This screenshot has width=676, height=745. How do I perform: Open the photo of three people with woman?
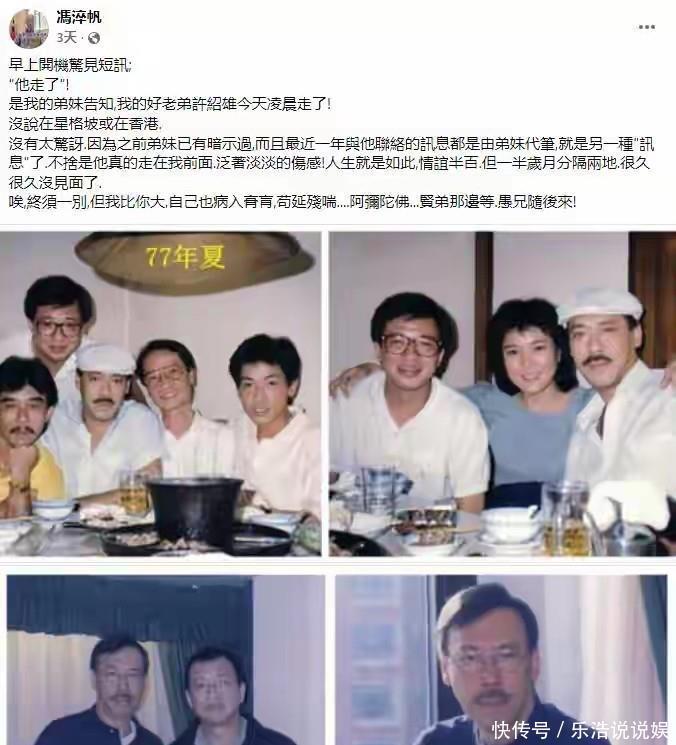502,394
